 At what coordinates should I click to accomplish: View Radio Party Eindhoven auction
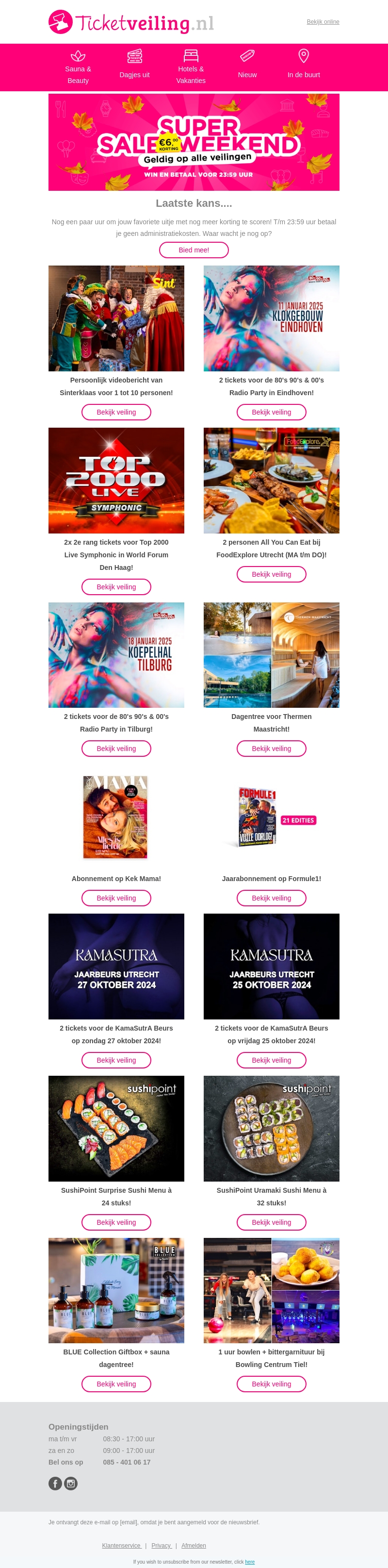click(271, 412)
